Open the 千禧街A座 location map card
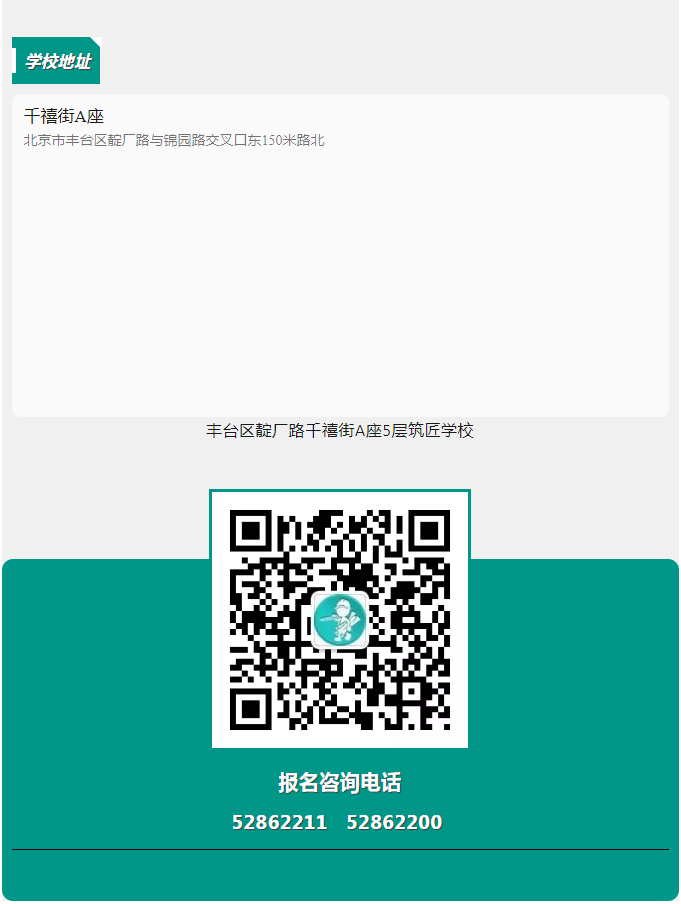Image resolution: width=681 pixels, height=904 pixels. 339,255
